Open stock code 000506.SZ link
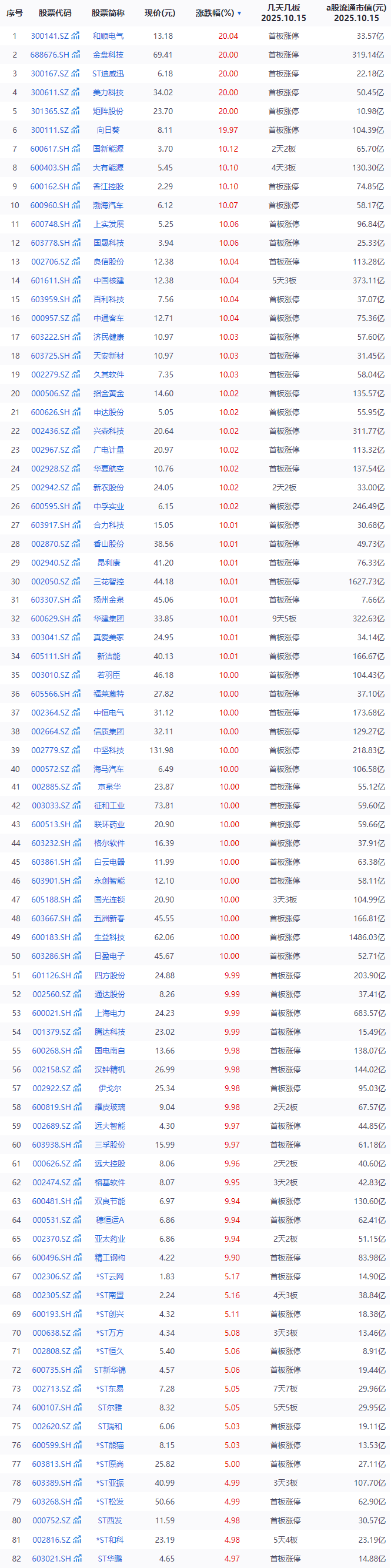This screenshot has width=391, height=1568. click(x=51, y=394)
